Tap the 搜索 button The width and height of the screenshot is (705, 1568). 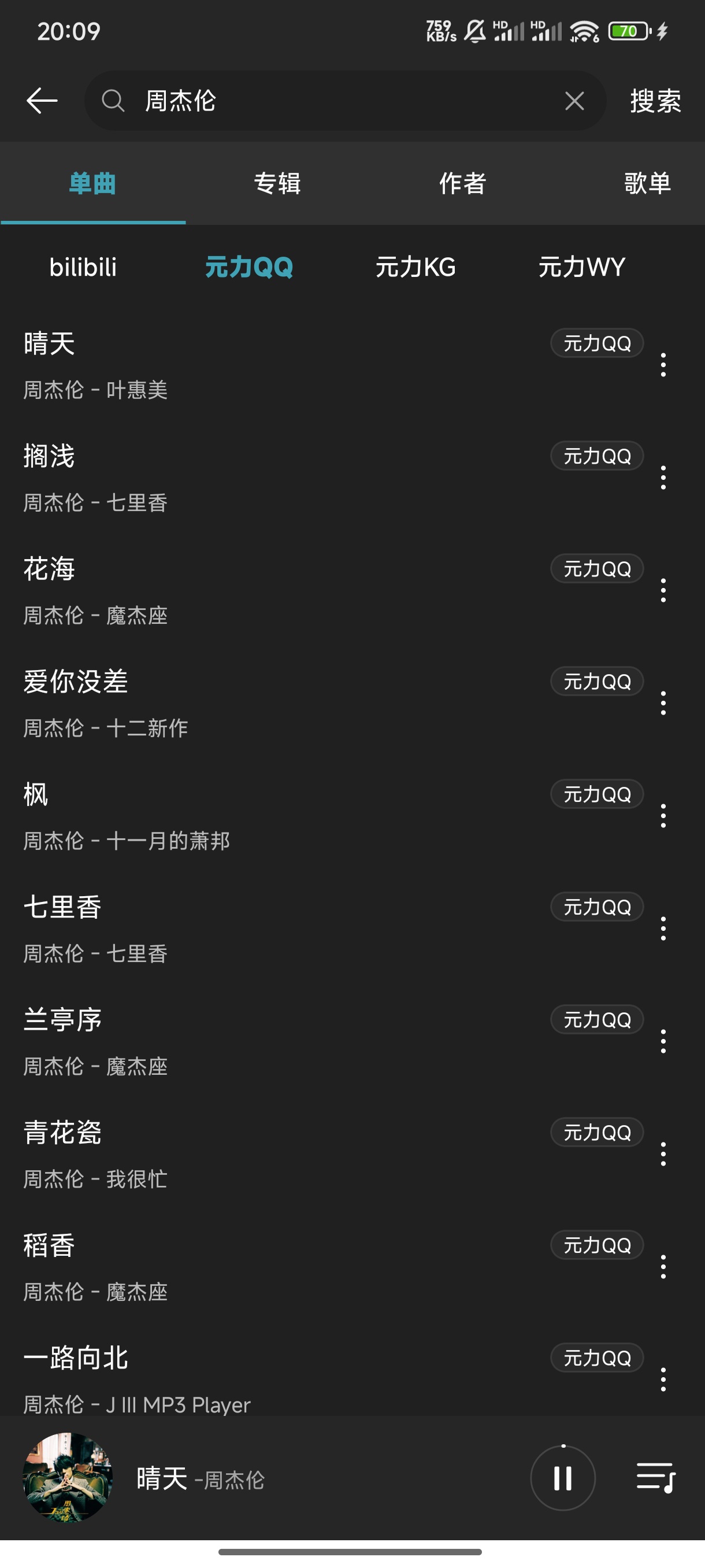pos(655,101)
